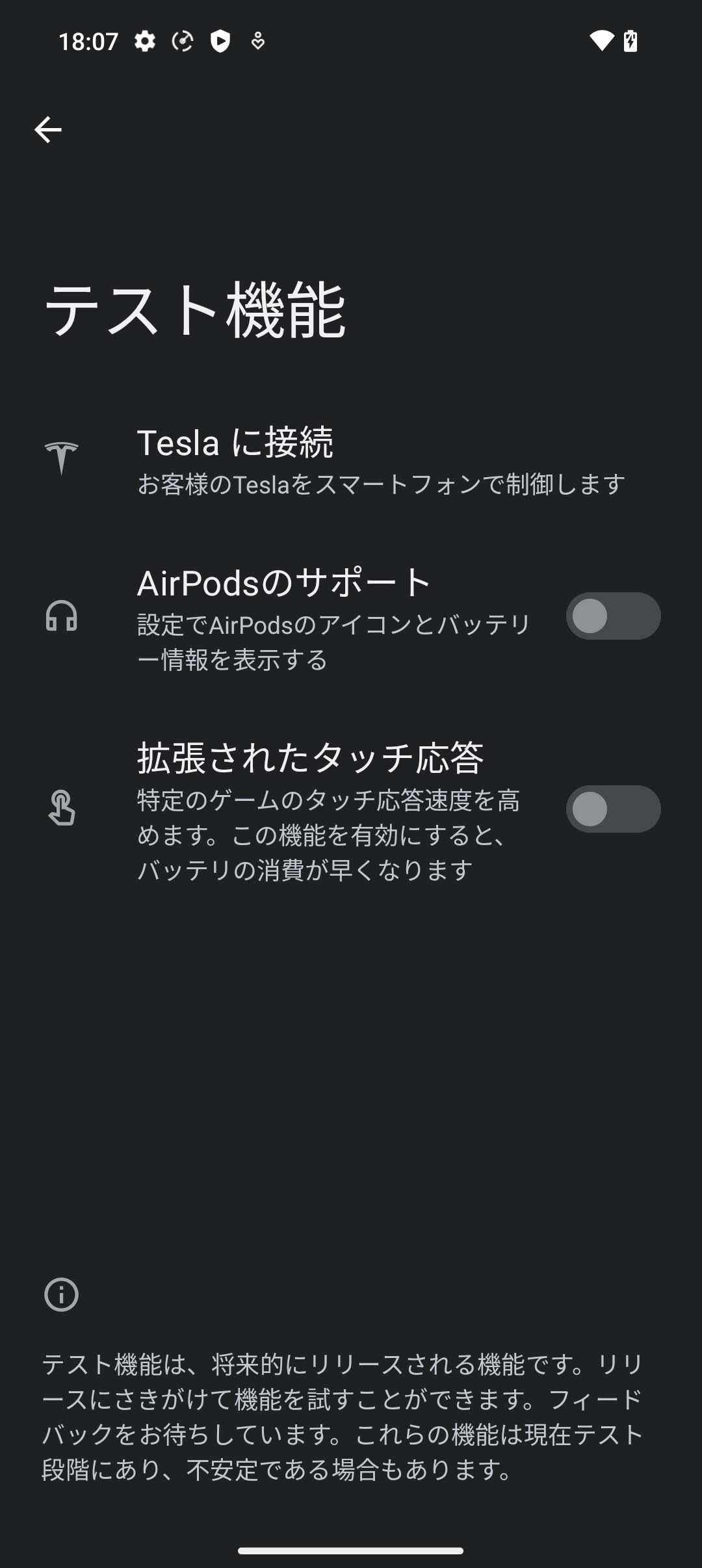Screen dimensions: 702x1568
Task: Go back from the テスト機能 screen
Action: (x=48, y=130)
